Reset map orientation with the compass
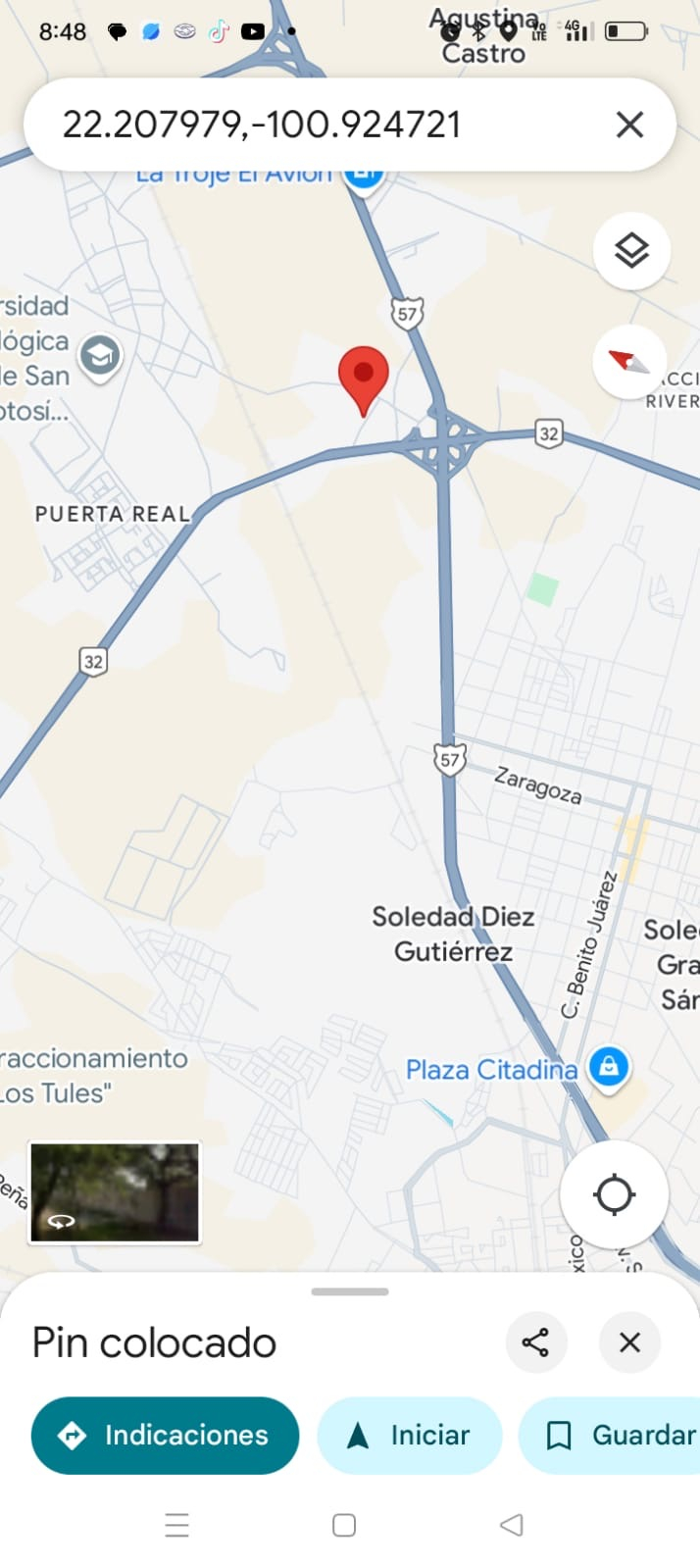The height and width of the screenshot is (1568, 700). [630, 362]
